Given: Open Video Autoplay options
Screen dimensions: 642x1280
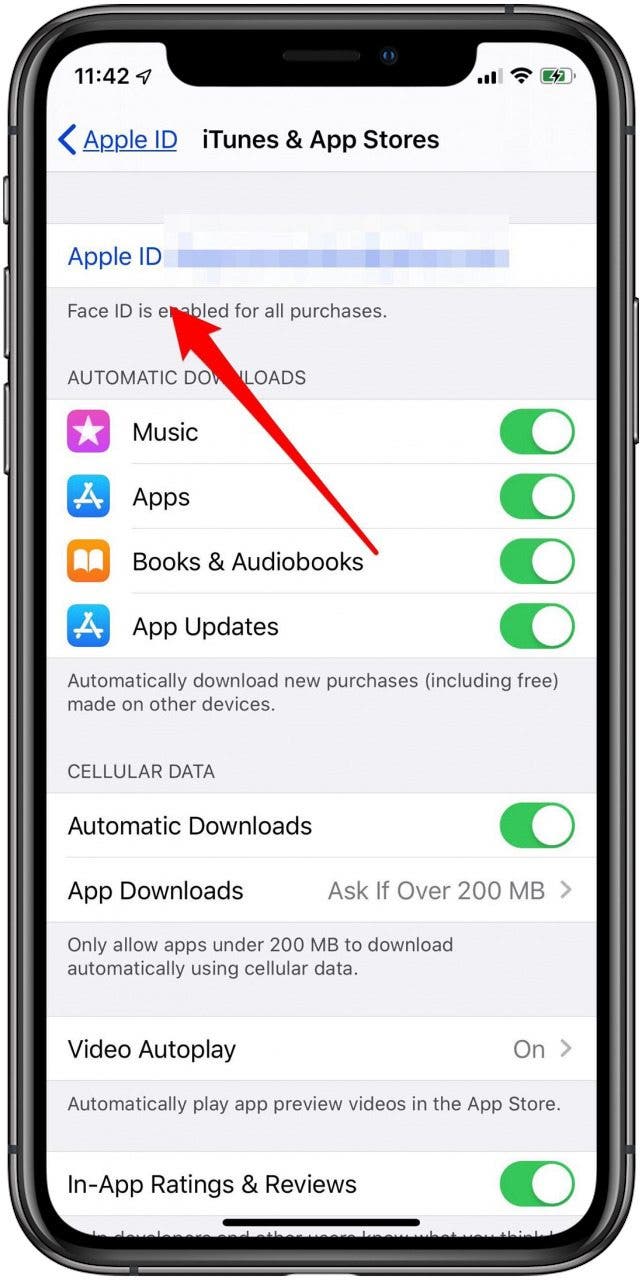Looking at the screenshot, I should point(320,1049).
